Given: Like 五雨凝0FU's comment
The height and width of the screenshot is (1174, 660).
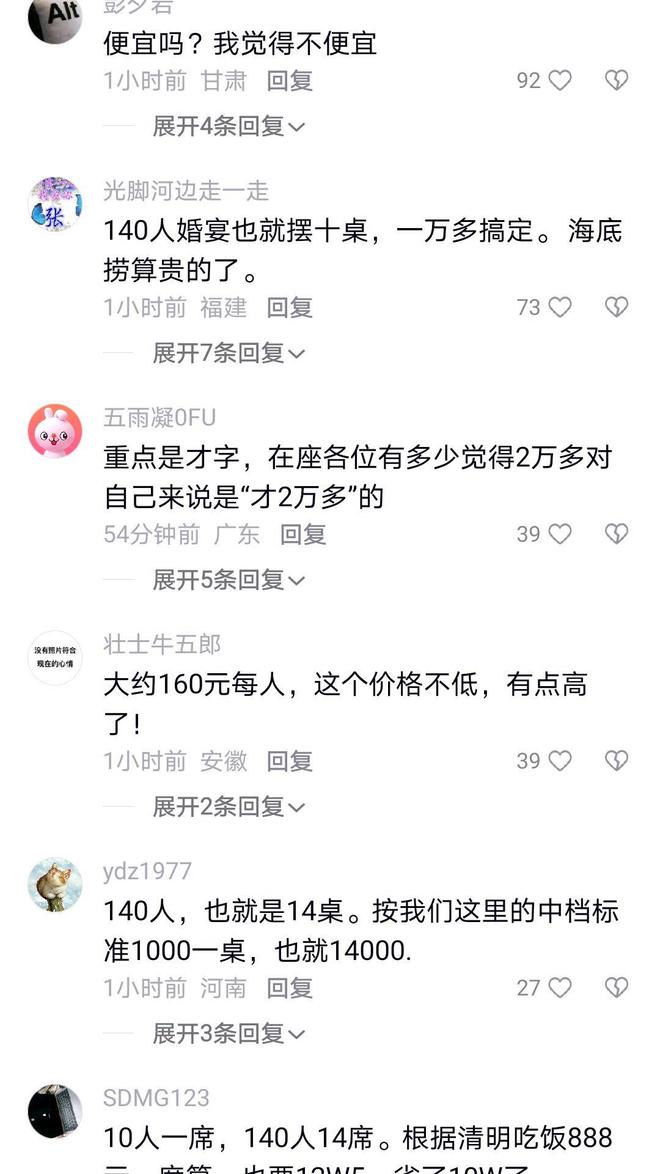Looking at the screenshot, I should click(x=560, y=534).
